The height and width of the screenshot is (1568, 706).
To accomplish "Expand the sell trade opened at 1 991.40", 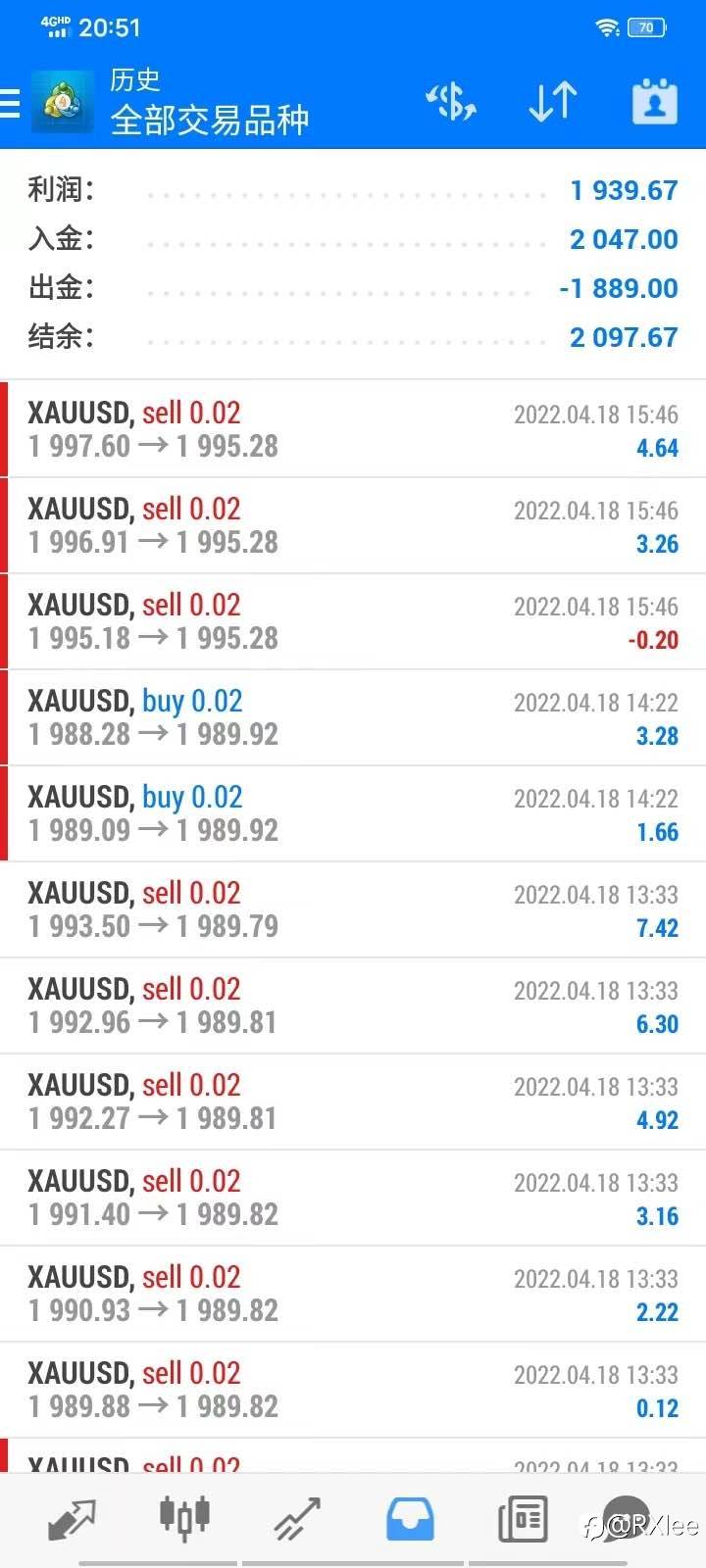I will coord(353,1198).
